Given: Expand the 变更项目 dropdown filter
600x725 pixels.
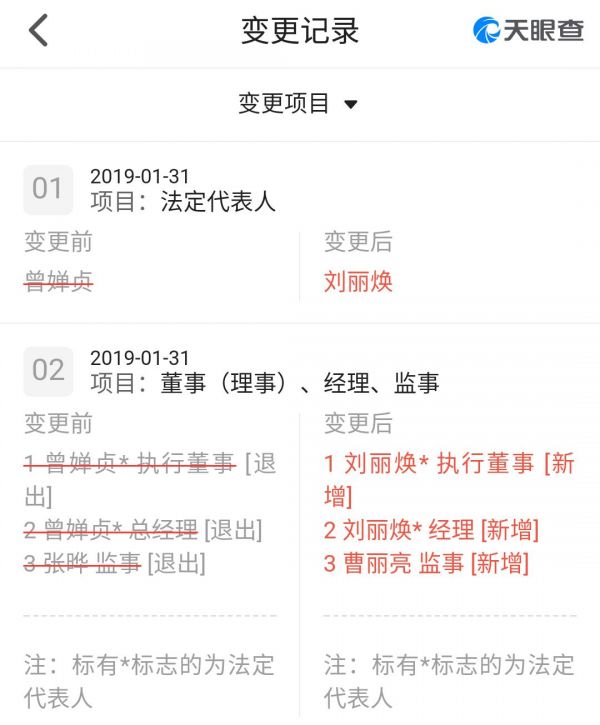Looking at the screenshot, I should click(298, 103).
